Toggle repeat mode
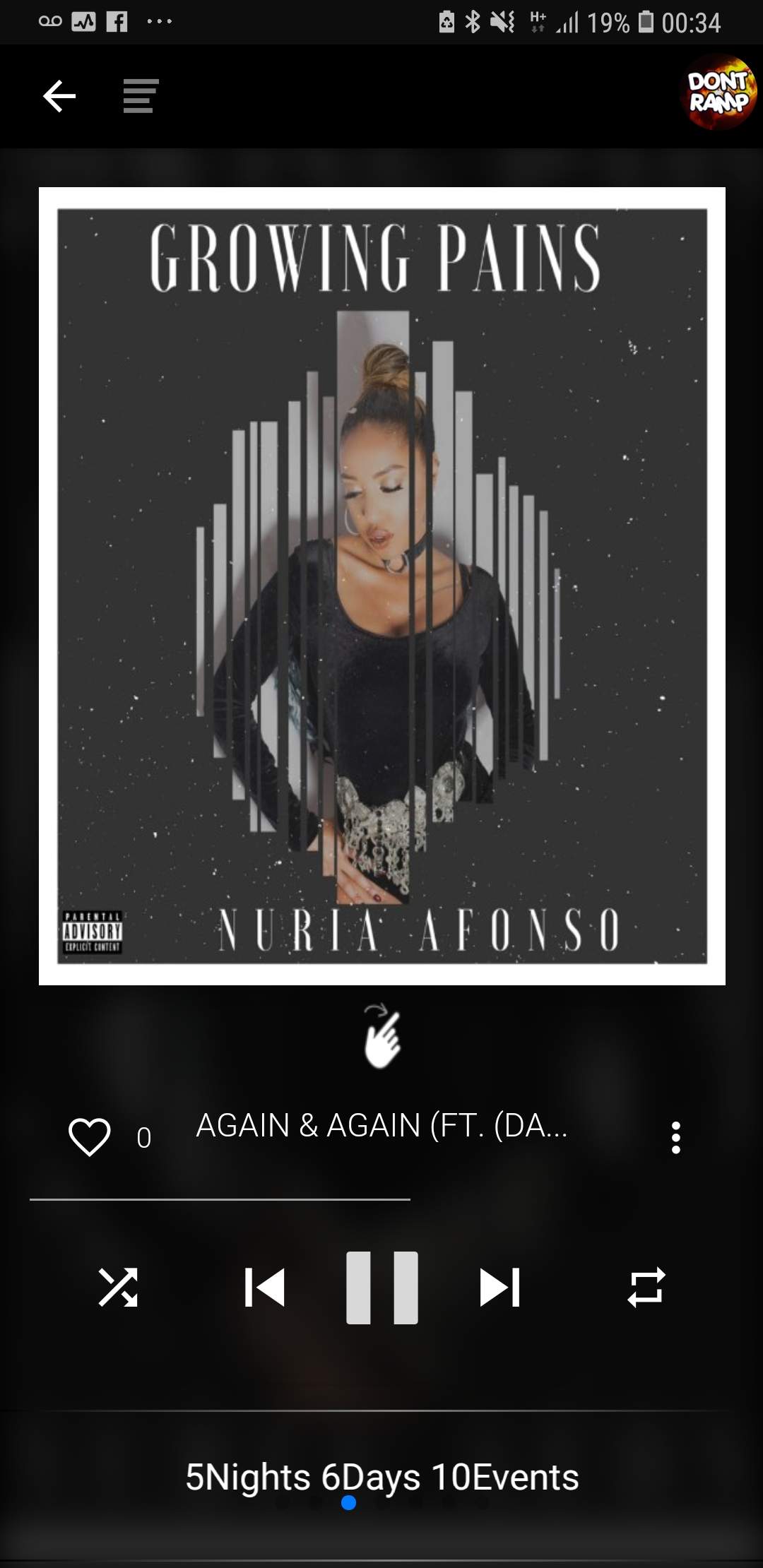 pyautogui.click(x=646, y=1287)
